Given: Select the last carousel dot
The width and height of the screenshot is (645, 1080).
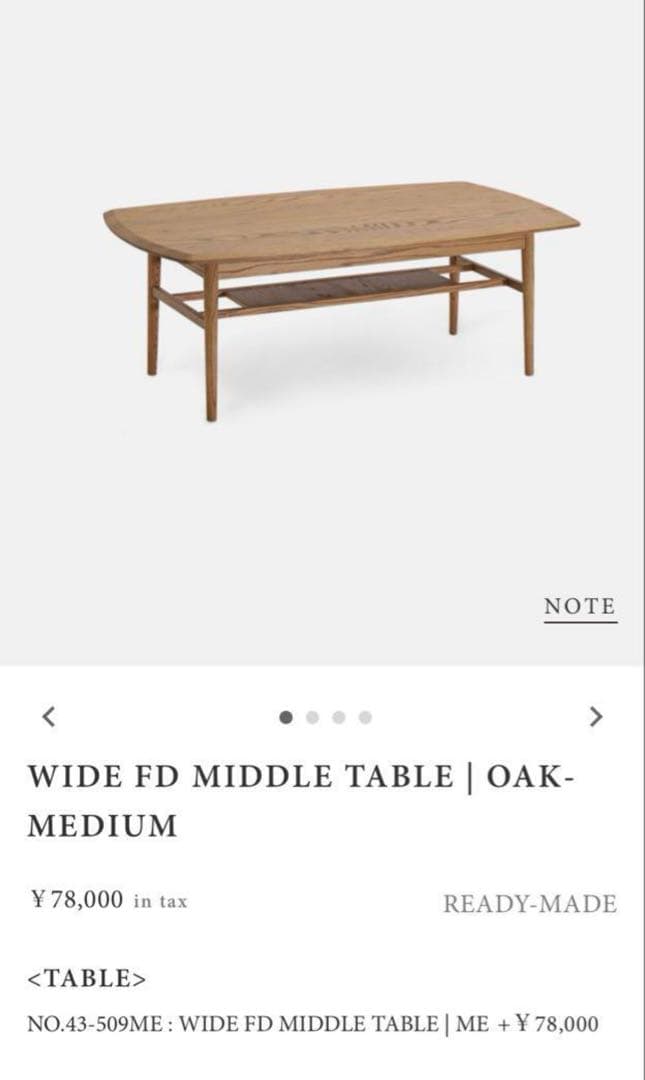Looking at the screenshot, I should (x=365, y=717).
